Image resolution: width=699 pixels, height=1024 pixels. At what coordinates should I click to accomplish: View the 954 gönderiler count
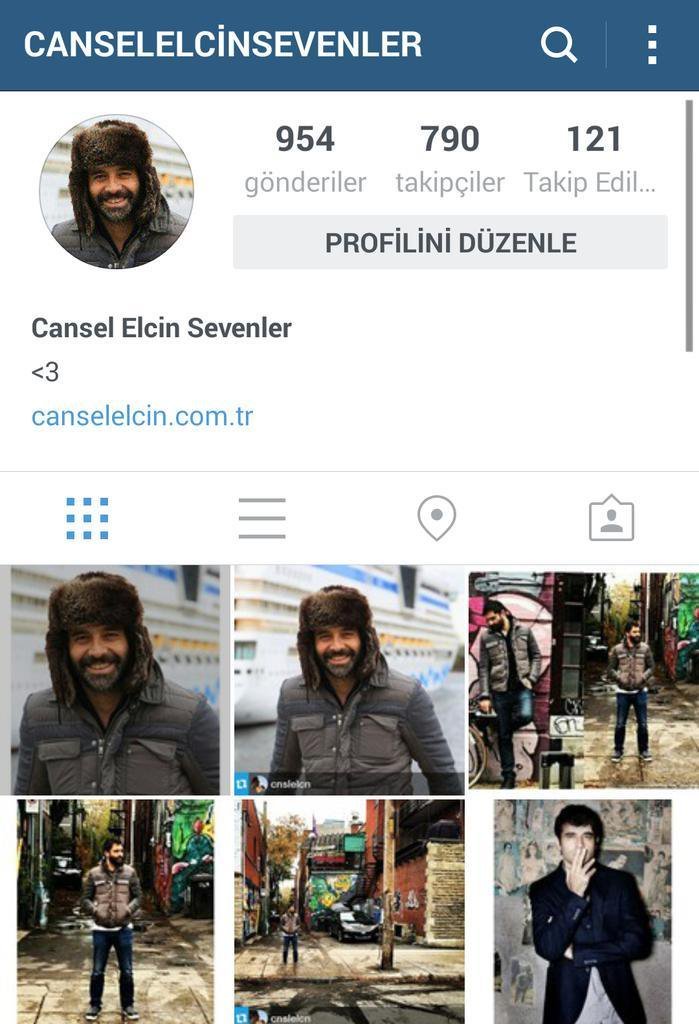pyautogui.click(x=305, y=158)
